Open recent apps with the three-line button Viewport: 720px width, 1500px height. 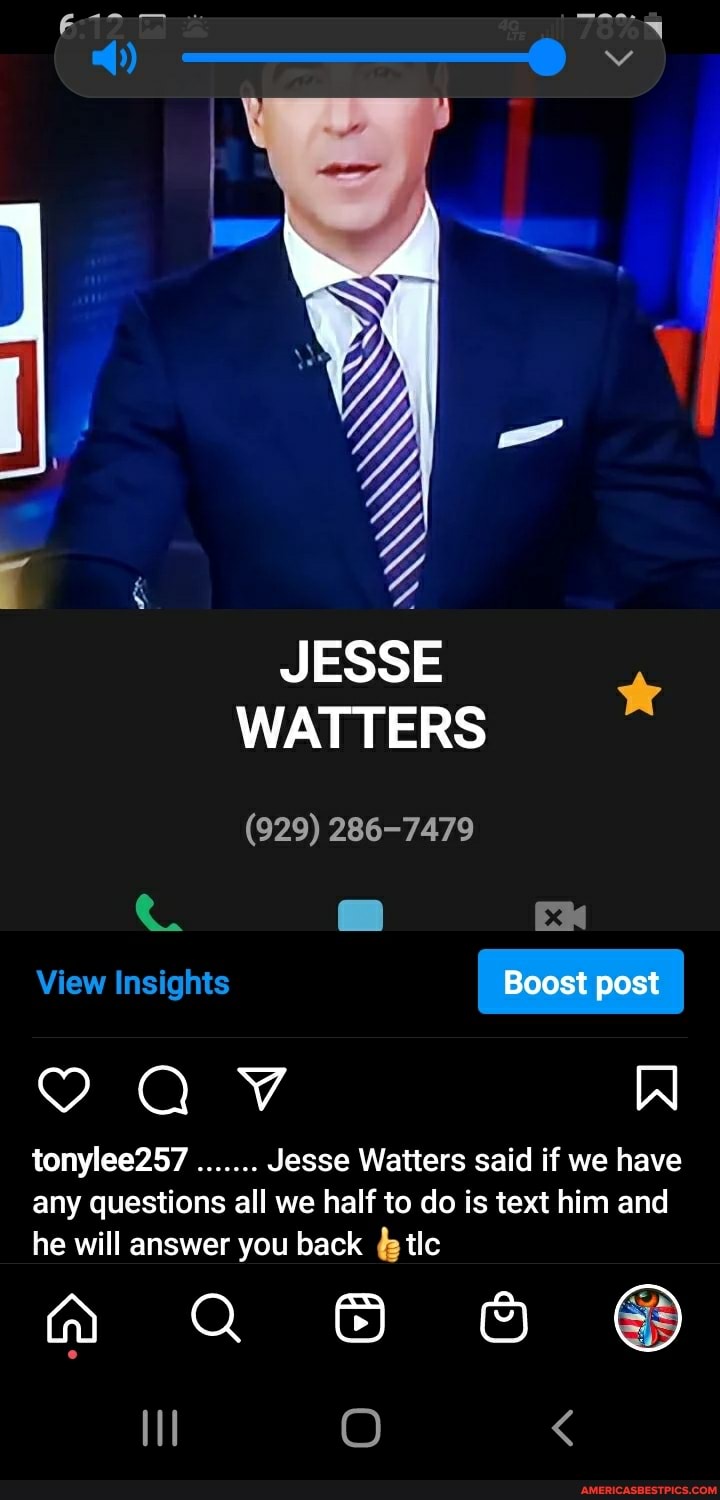pyautogui.click(x=160, y=1429)
